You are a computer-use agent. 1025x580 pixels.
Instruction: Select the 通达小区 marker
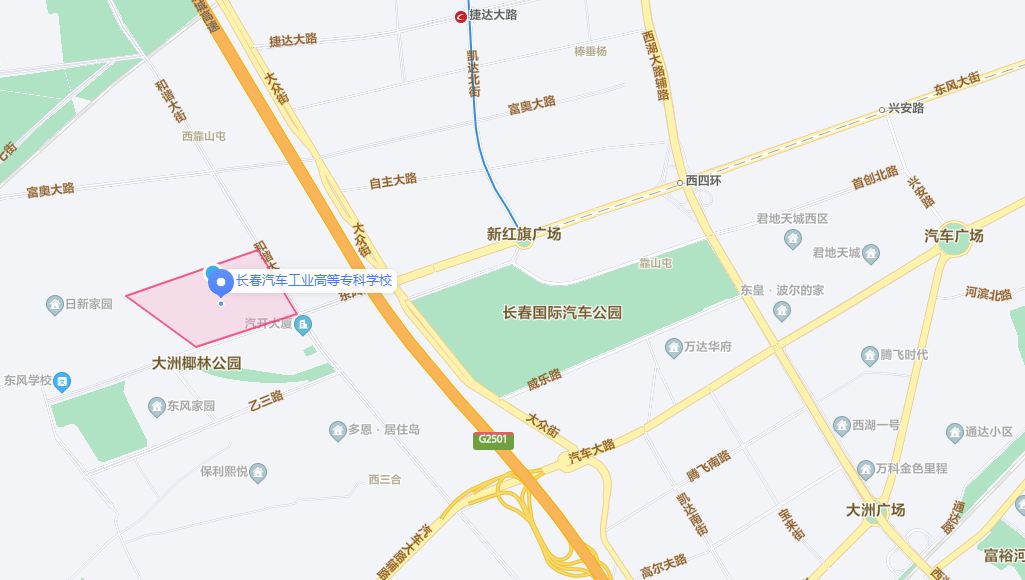(955, 432)
